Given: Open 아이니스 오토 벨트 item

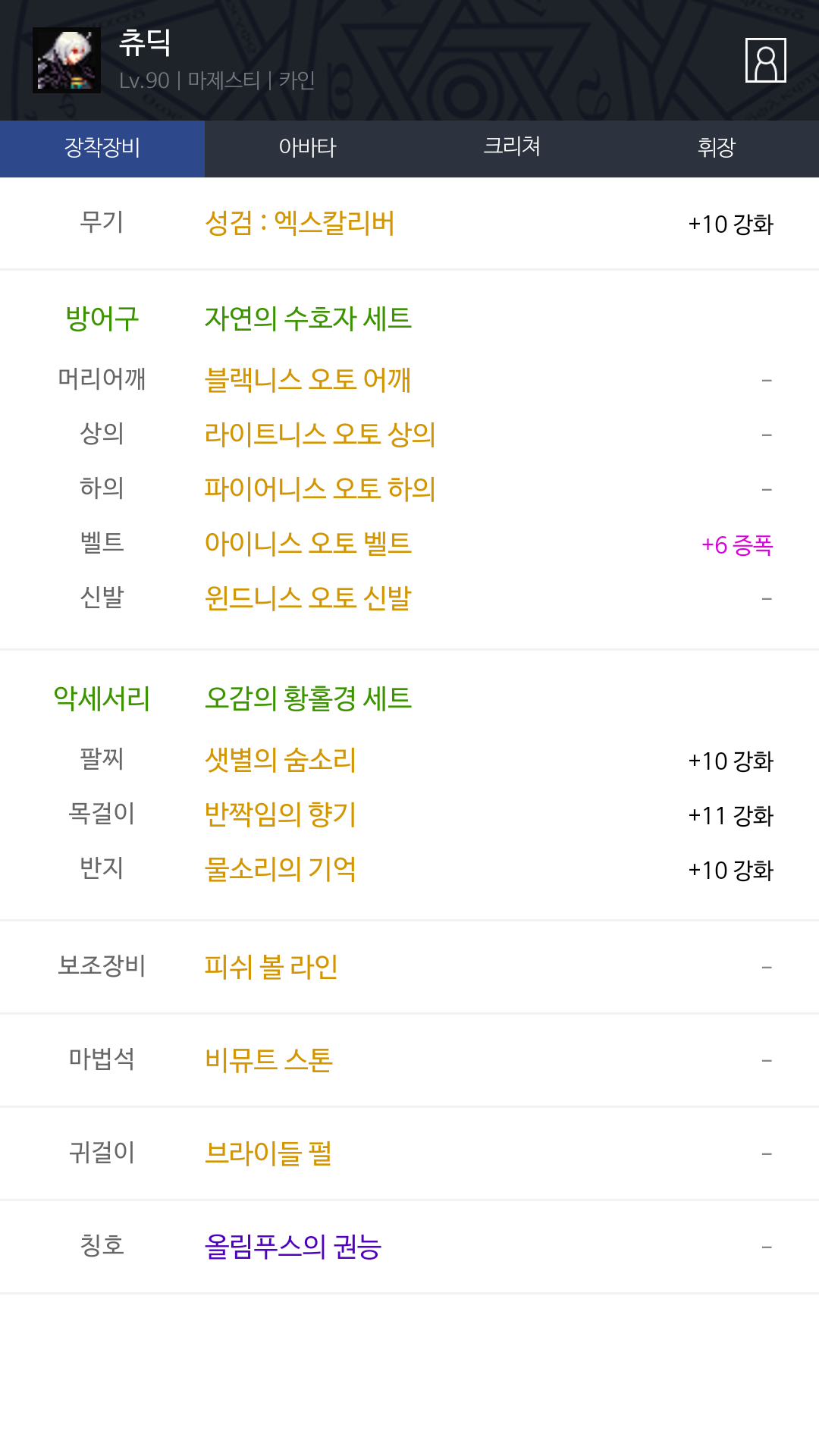Looking at the screenshot, I should (308, 543).
